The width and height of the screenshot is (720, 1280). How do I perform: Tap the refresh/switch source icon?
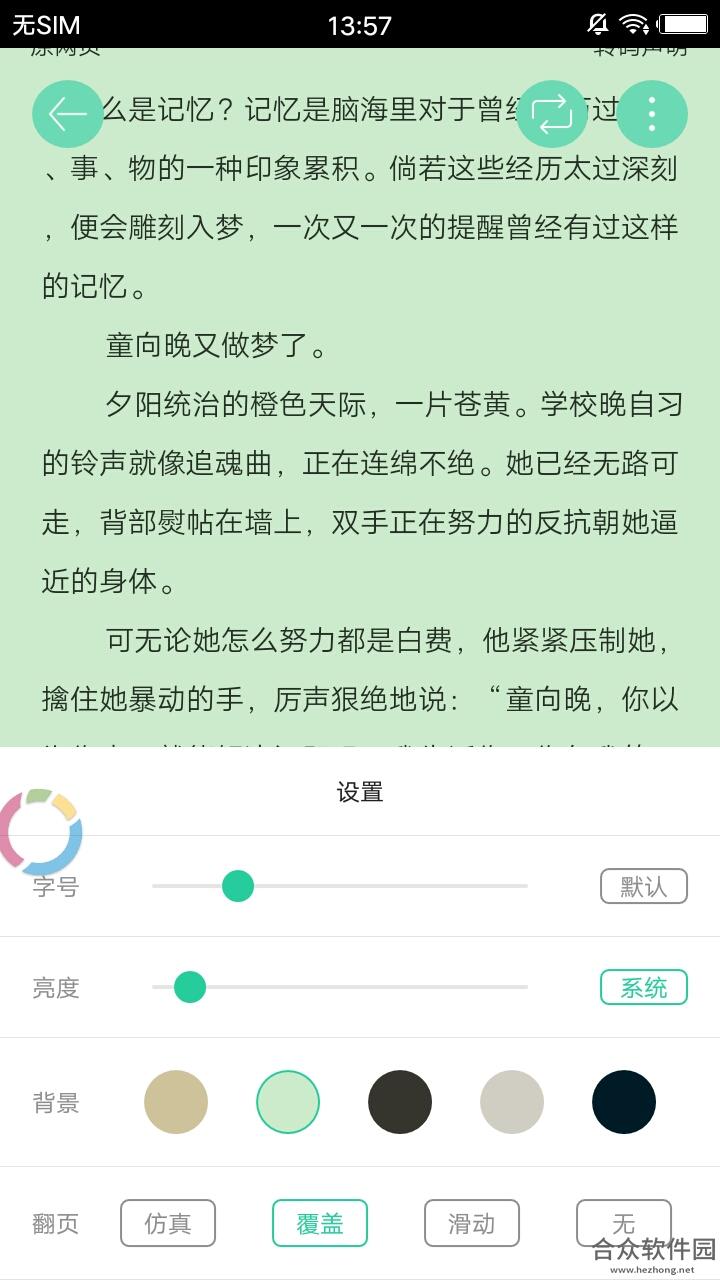click(x=552, y=115)
